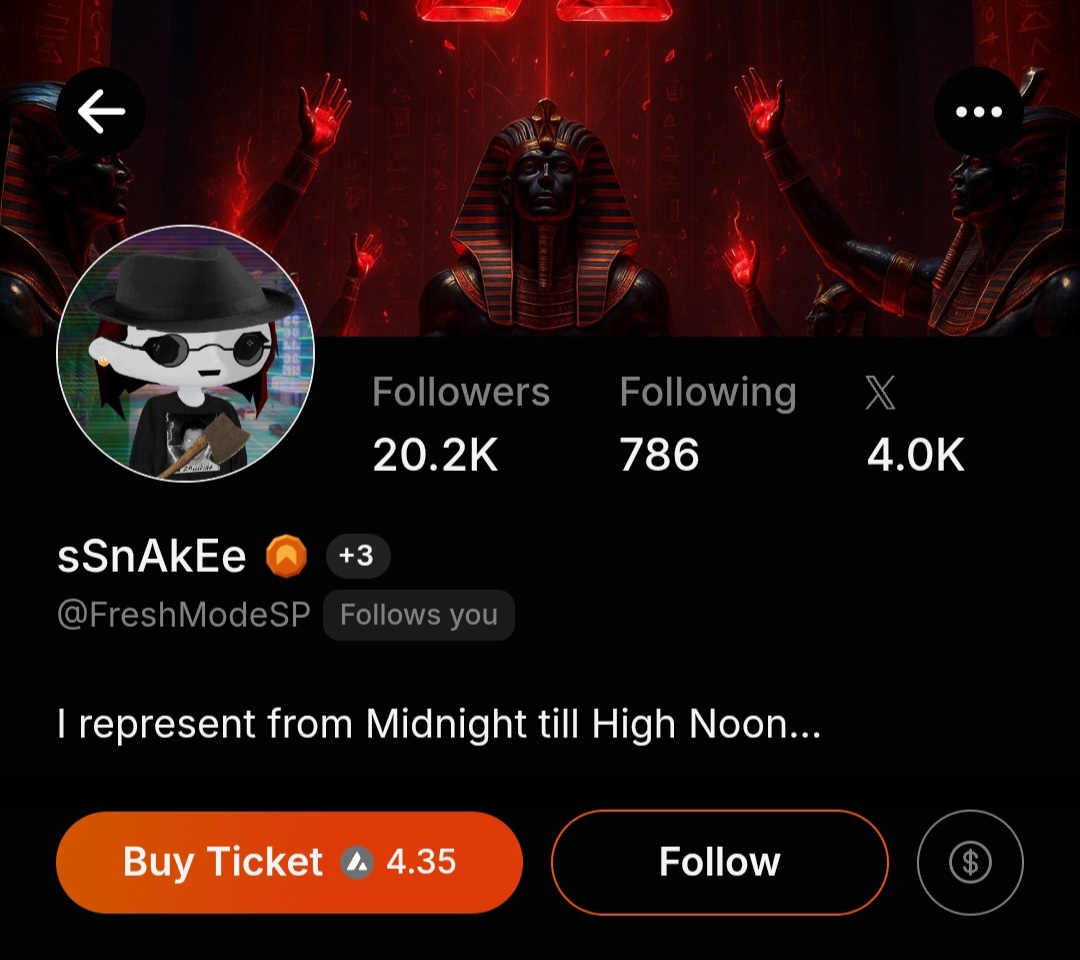
Task: Open the Following list of 786
Action: 707,425
